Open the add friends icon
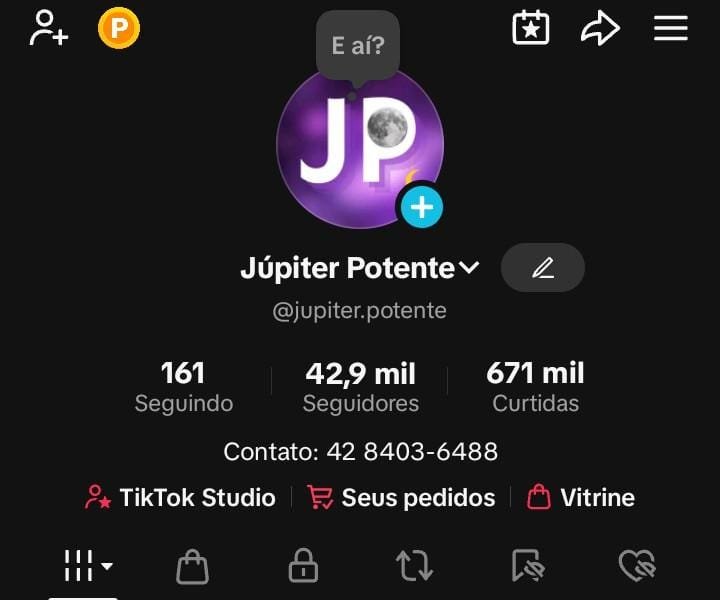This screenshot has width=720, height=600. [x=48, y=28]
